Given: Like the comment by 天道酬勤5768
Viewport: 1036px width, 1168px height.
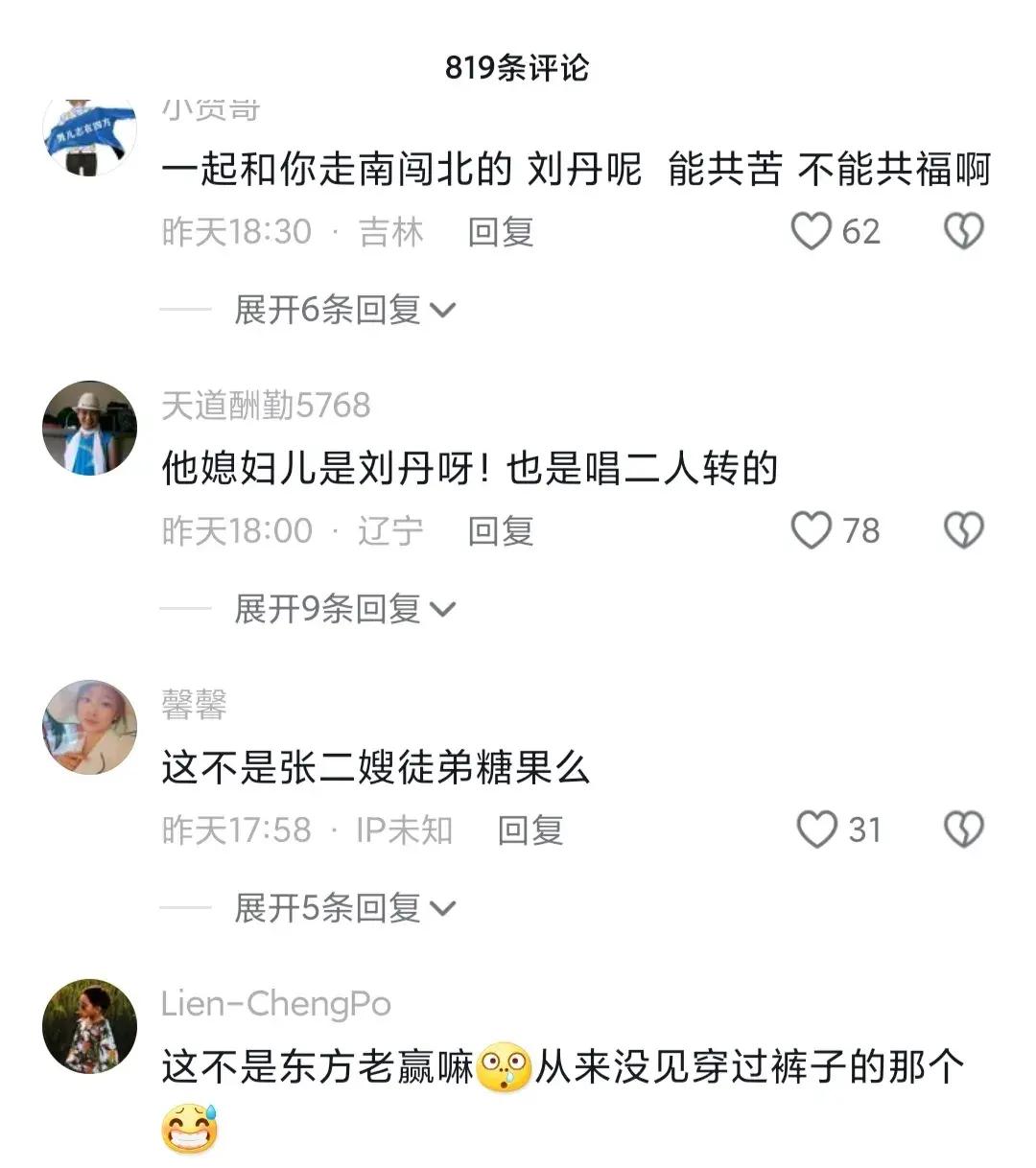Looking at the screenshot, I should [811, 530].
